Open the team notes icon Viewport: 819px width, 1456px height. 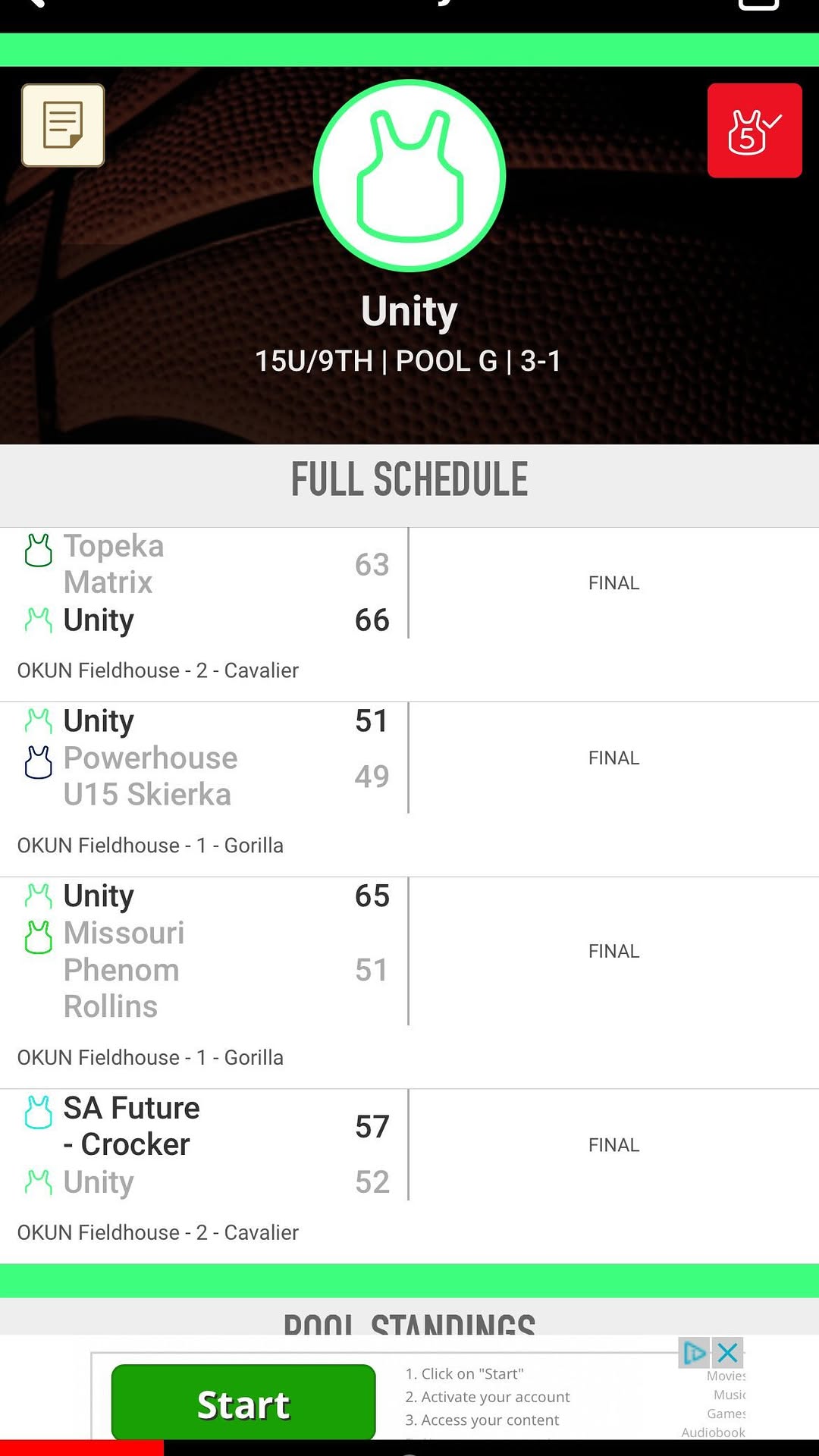click(x=63, y=125)
